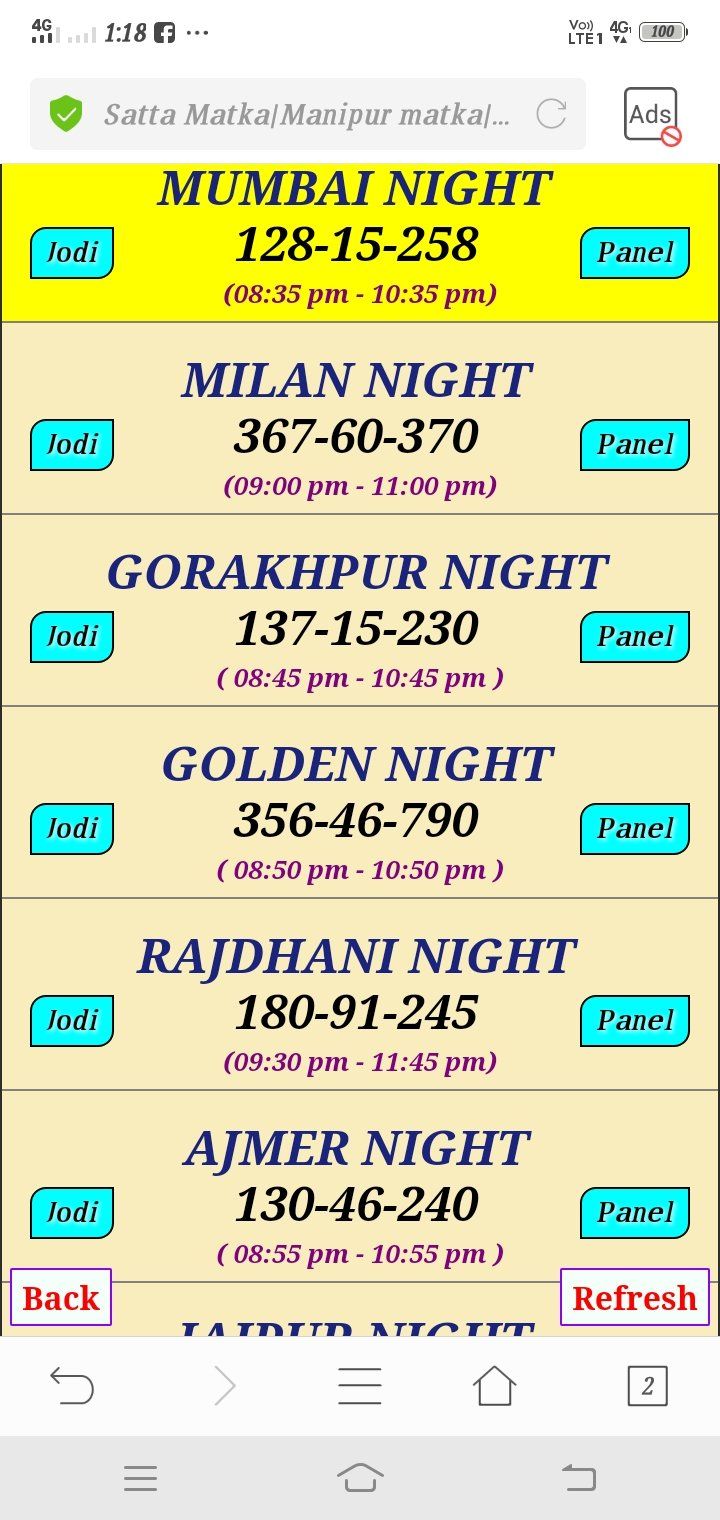The width and height of the screenshot is (720, 1520).
Task: Click the browser home icon
Action: coord(495,1386)
